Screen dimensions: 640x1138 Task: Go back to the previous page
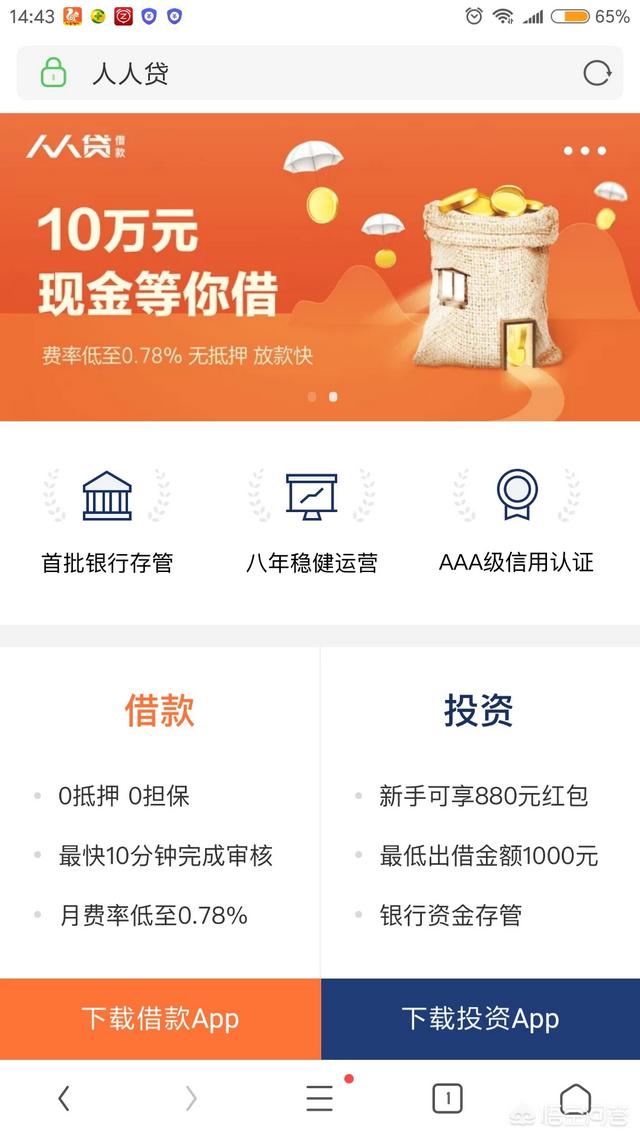click(64, 1099)
